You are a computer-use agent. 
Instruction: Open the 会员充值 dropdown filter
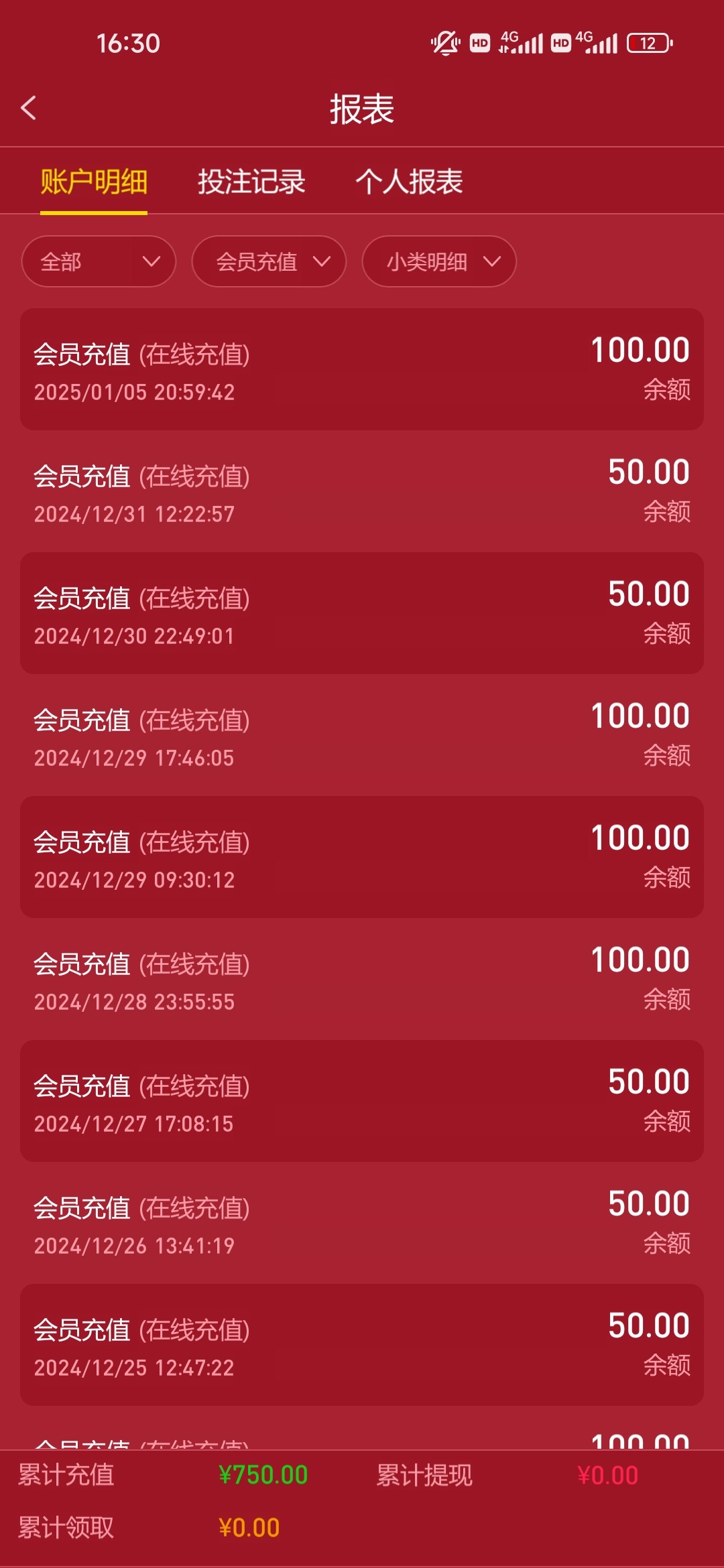(x=269, y=261)
